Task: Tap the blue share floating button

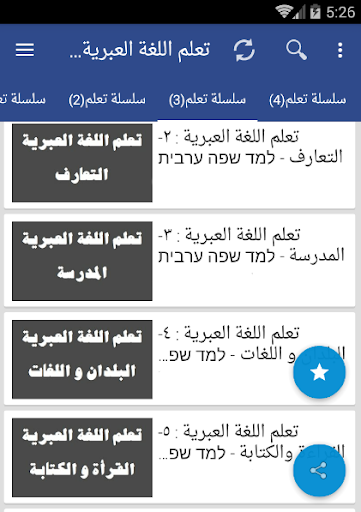Action: point(319,470)
